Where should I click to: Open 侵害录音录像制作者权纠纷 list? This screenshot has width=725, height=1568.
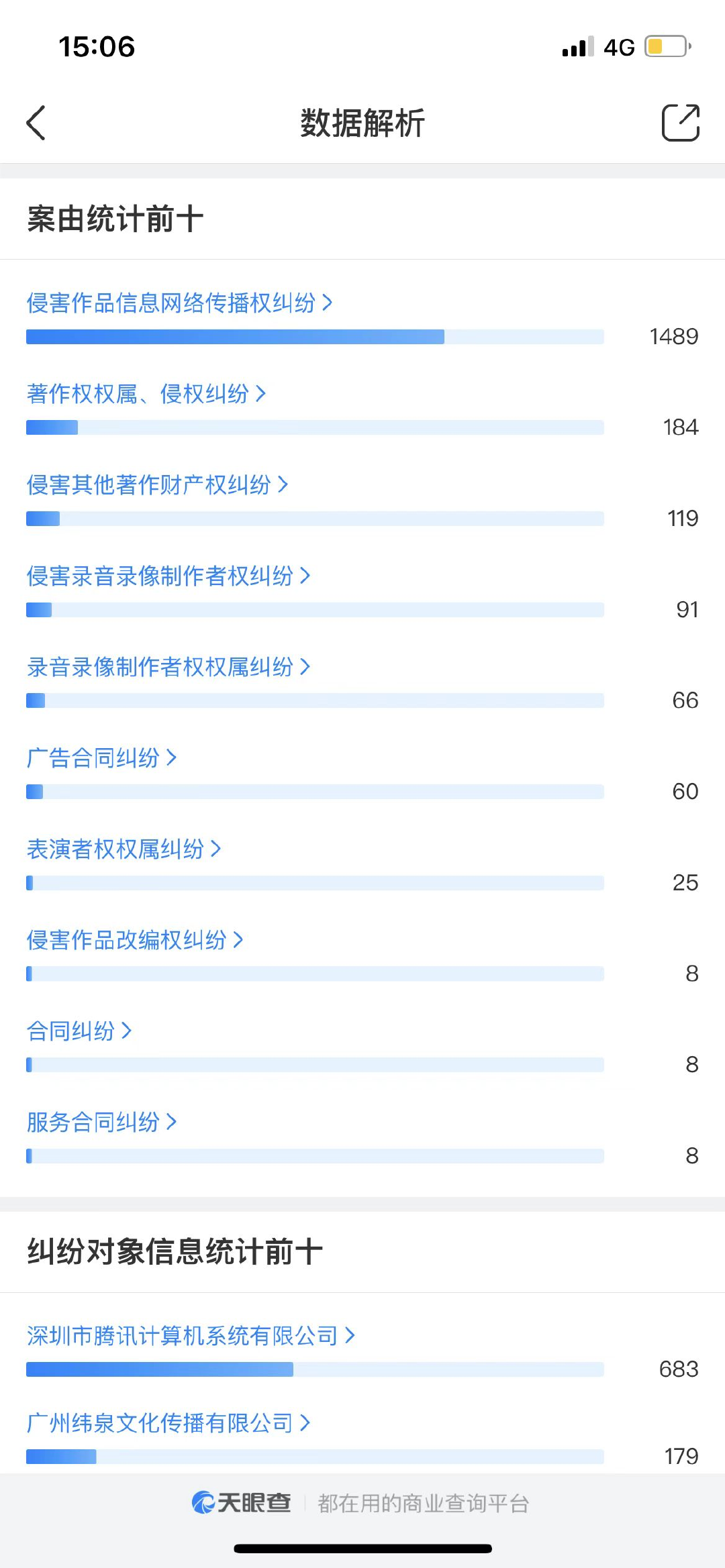[168, 576]
